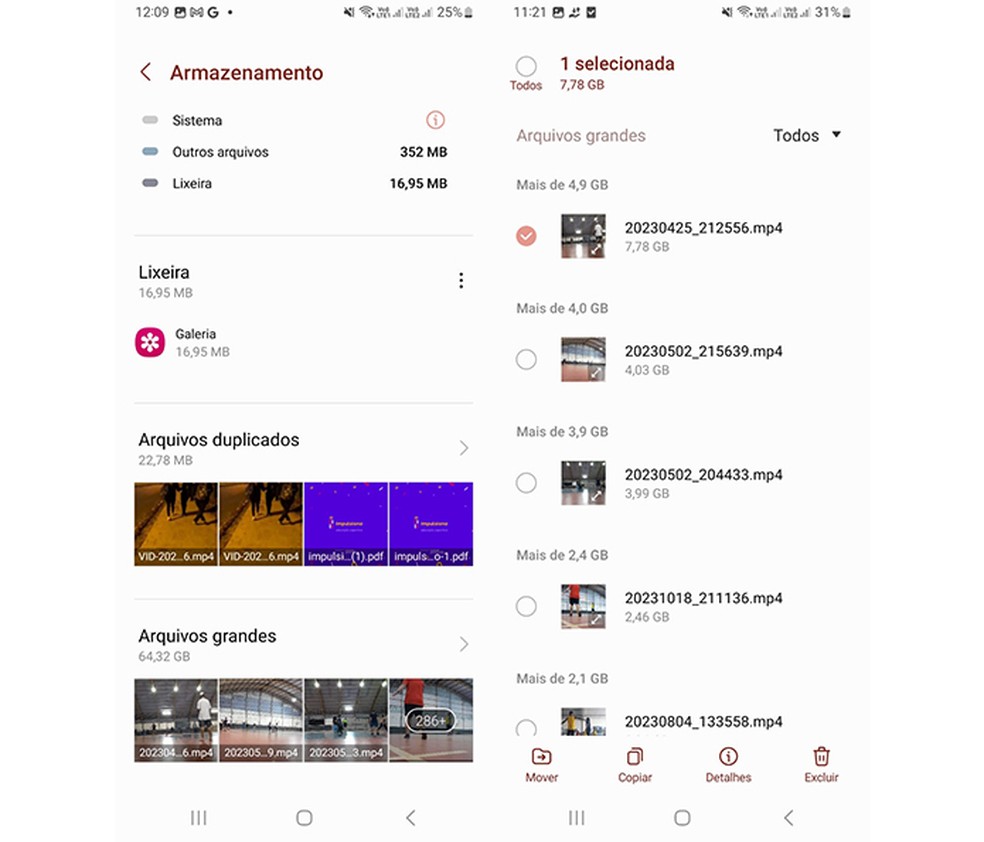This screenshot has width=984, height=842.
Task: Delete the selected file with Excluir
Action: [821, 764]
